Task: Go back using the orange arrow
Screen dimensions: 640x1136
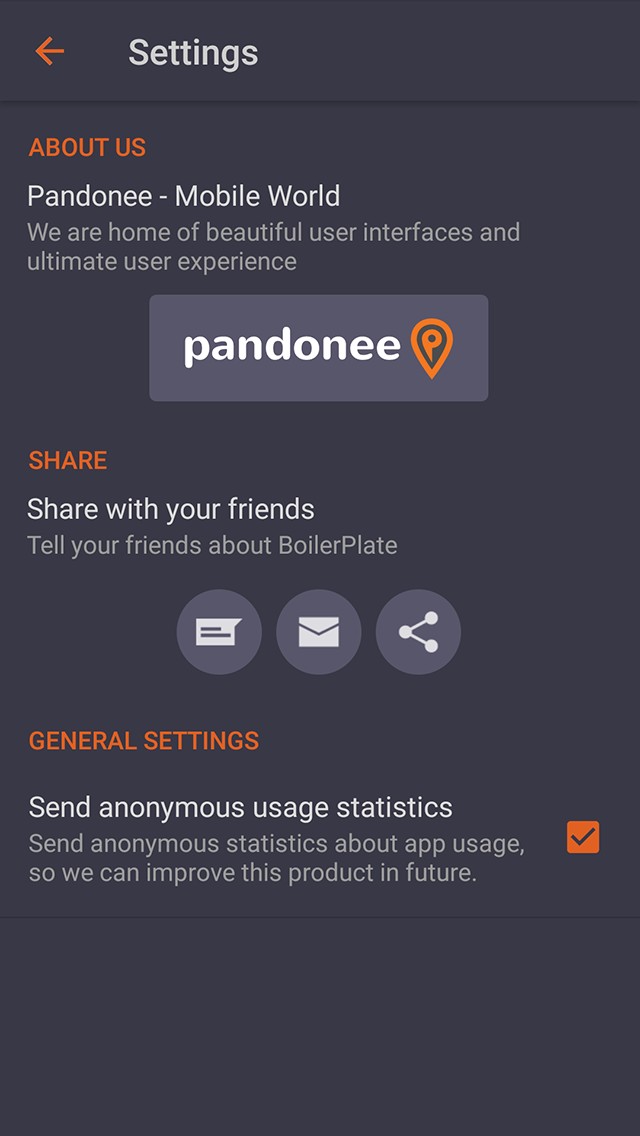Action: 50,51
